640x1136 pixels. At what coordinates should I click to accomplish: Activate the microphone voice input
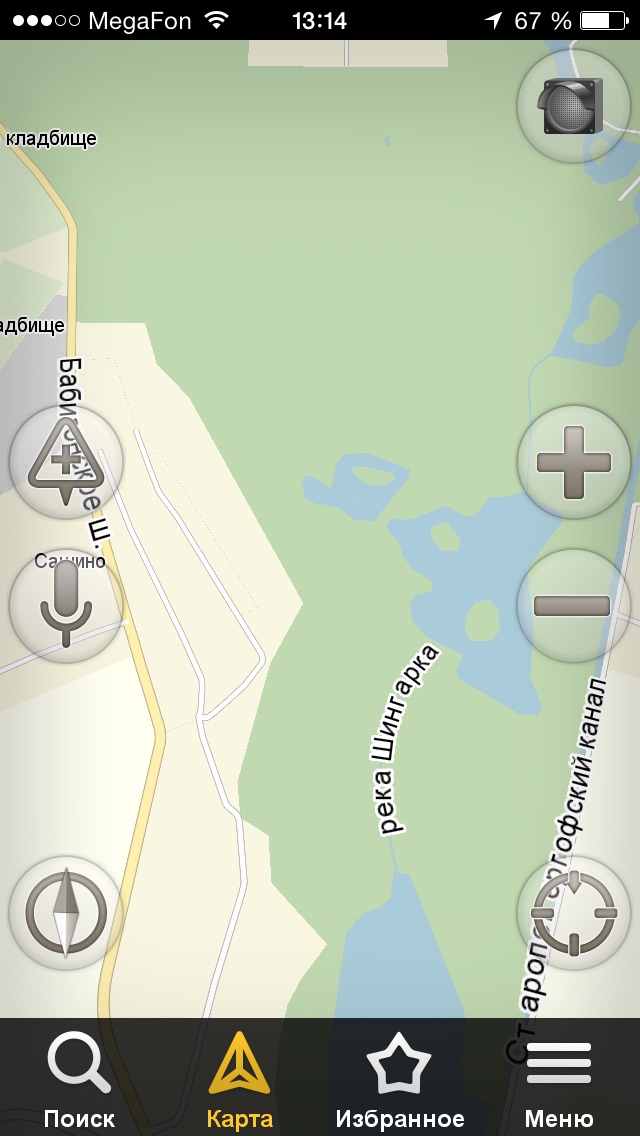[66, 605]
